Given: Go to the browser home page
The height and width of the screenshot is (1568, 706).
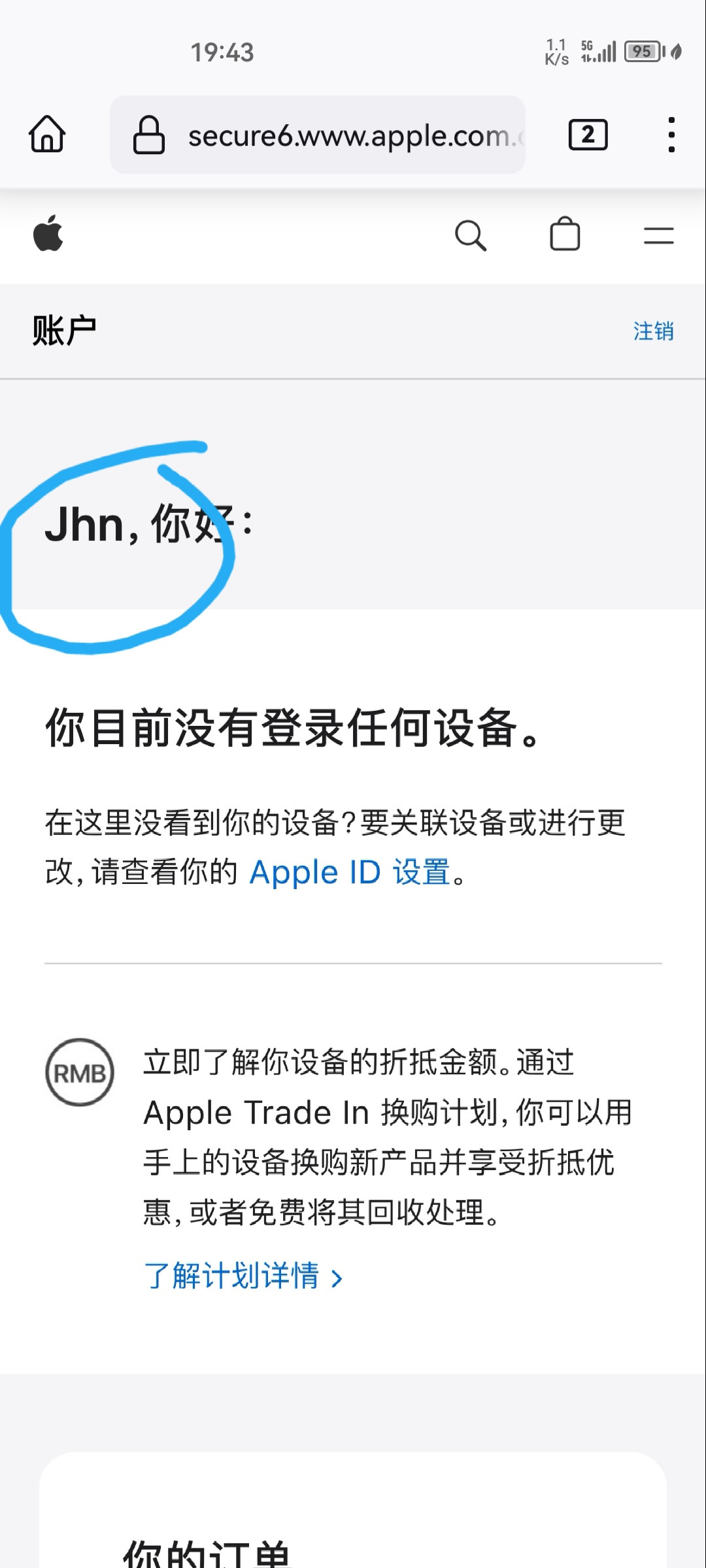Looking at the screenshot, I should pos(47,135).
